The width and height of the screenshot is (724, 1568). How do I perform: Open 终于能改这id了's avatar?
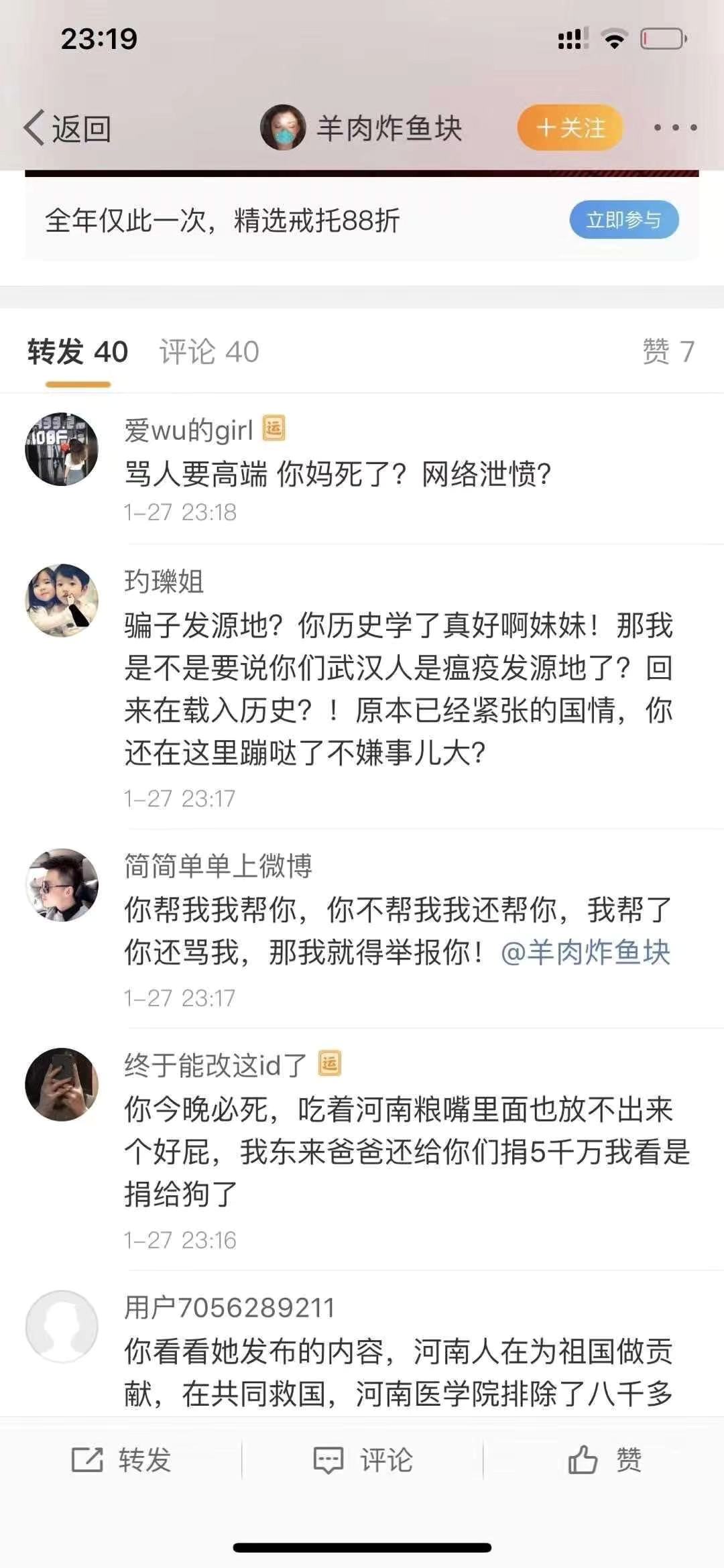click(x=62, y=1085)
